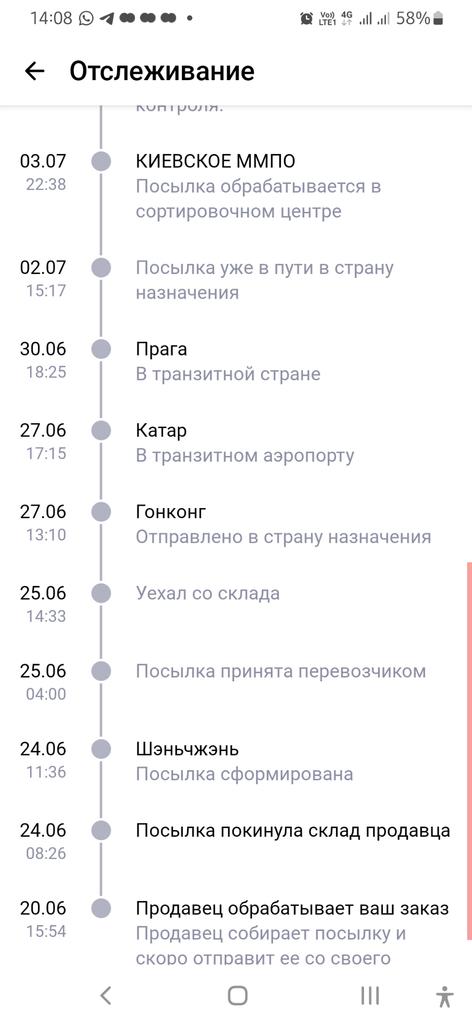Go back from the Отслеживание screen
The image size is (472, 1024).
click(34, 71)
